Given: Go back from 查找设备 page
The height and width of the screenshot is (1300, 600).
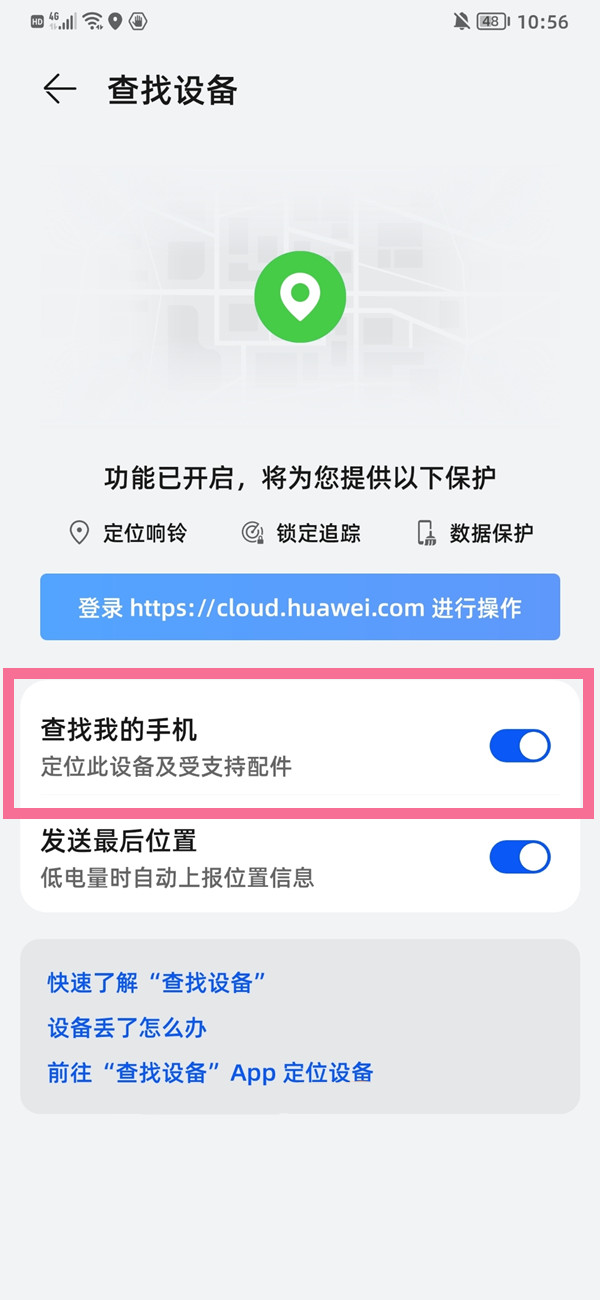Looking at the screenshot, I should coord(60,90).
